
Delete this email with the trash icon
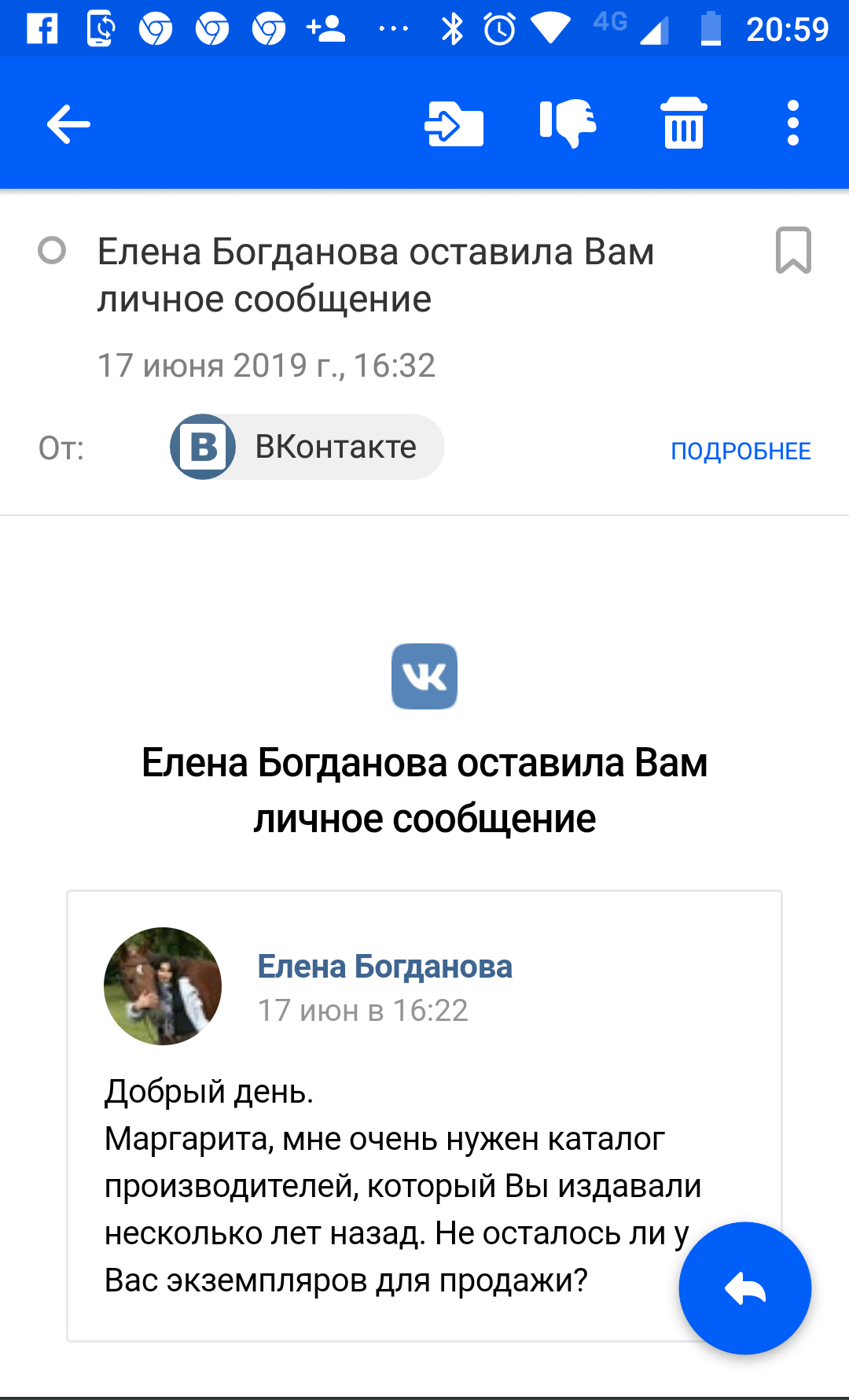point(683,123)
